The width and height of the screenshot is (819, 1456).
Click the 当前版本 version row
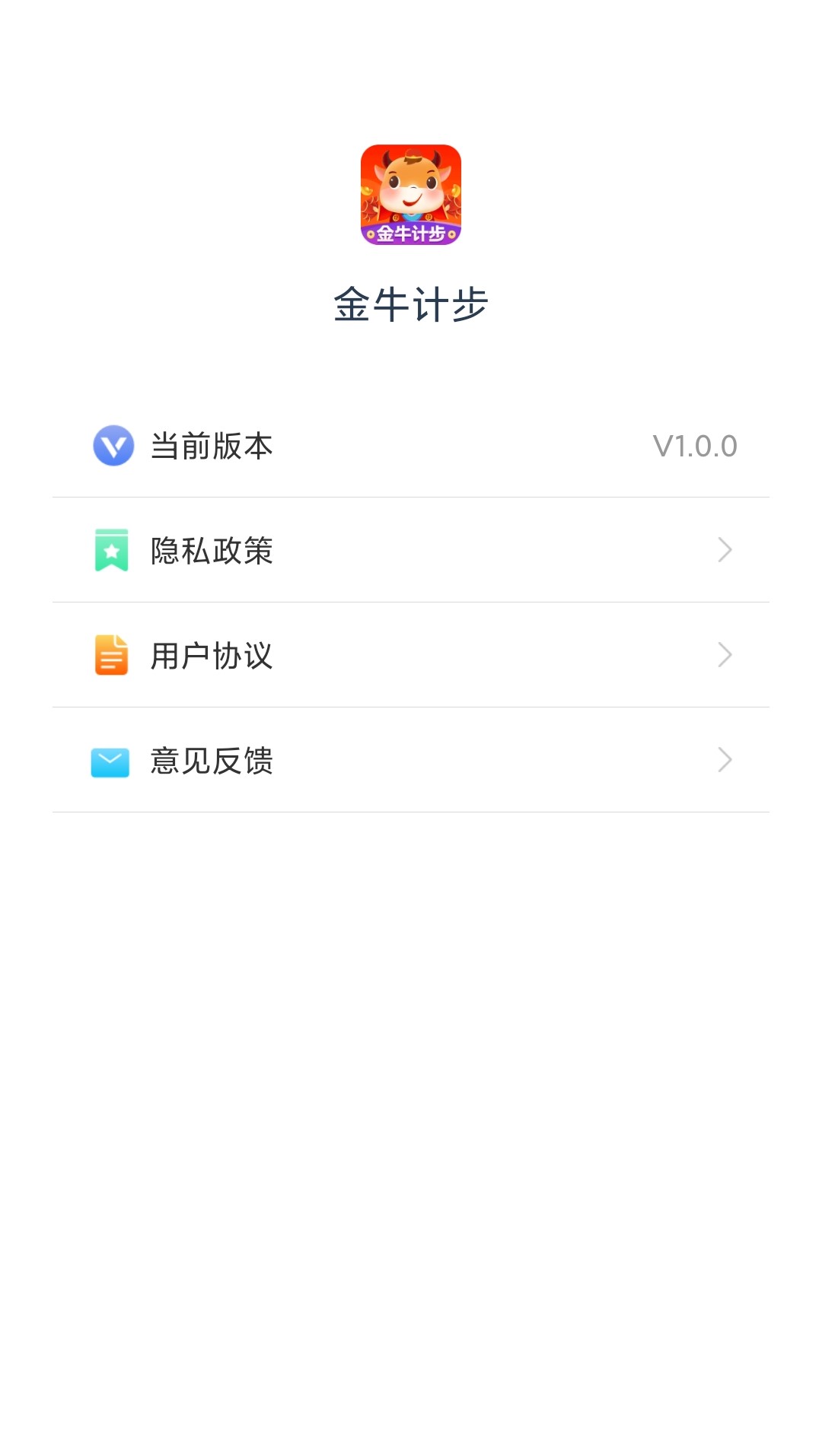point(409,446)
